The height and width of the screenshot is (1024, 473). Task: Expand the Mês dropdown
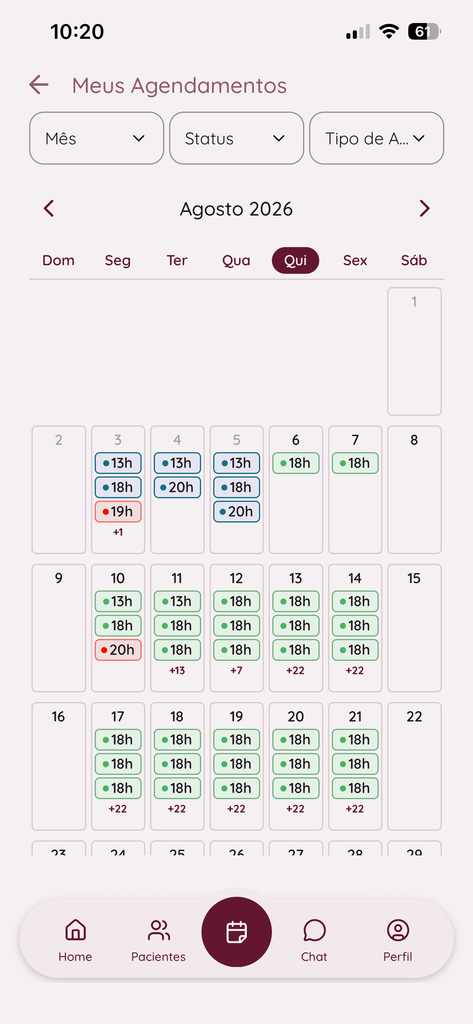tap(97, 138)
